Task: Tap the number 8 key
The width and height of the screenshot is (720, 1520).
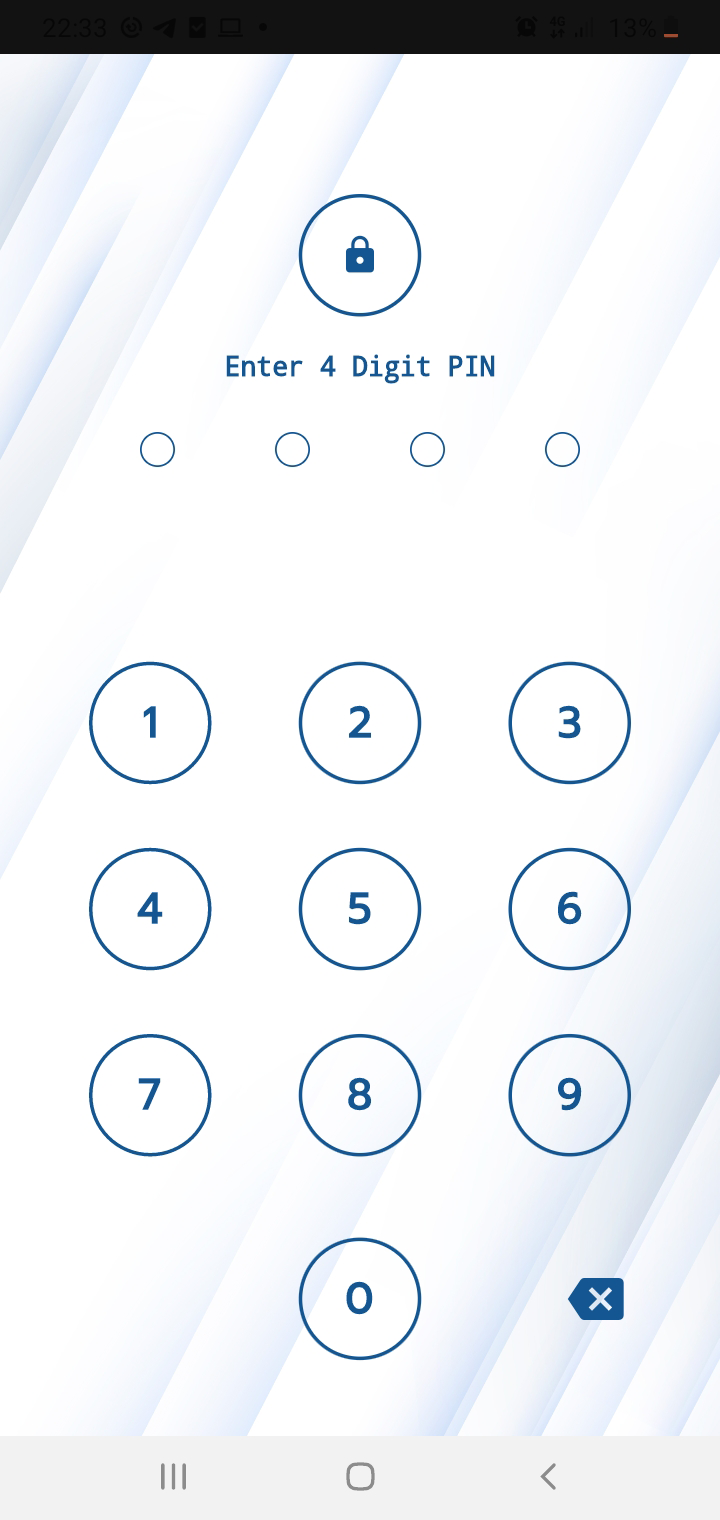Action: coord(360,1094)
